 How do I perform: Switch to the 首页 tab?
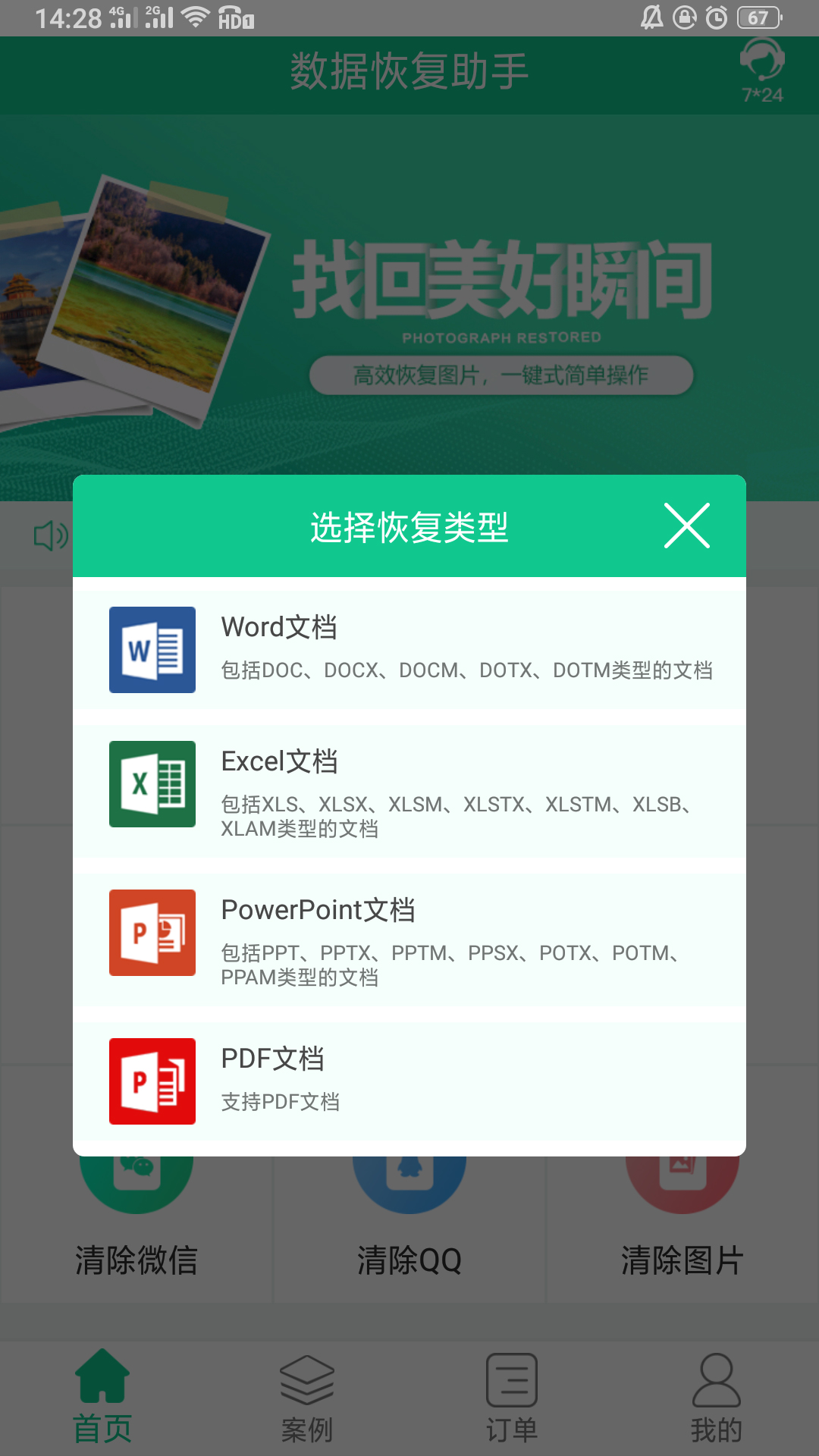102,1397
